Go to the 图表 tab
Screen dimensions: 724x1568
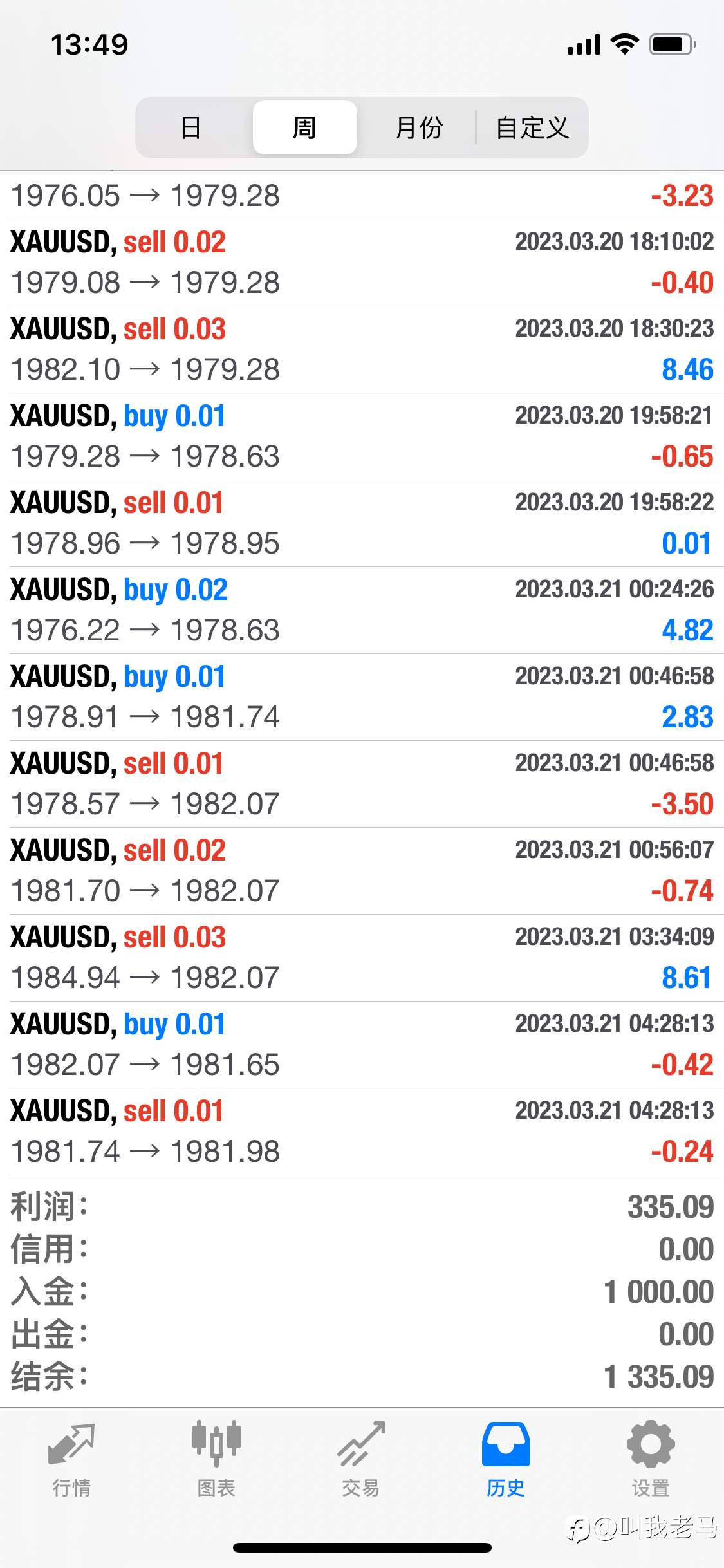pyautogui.click(x=216, y=1459)
